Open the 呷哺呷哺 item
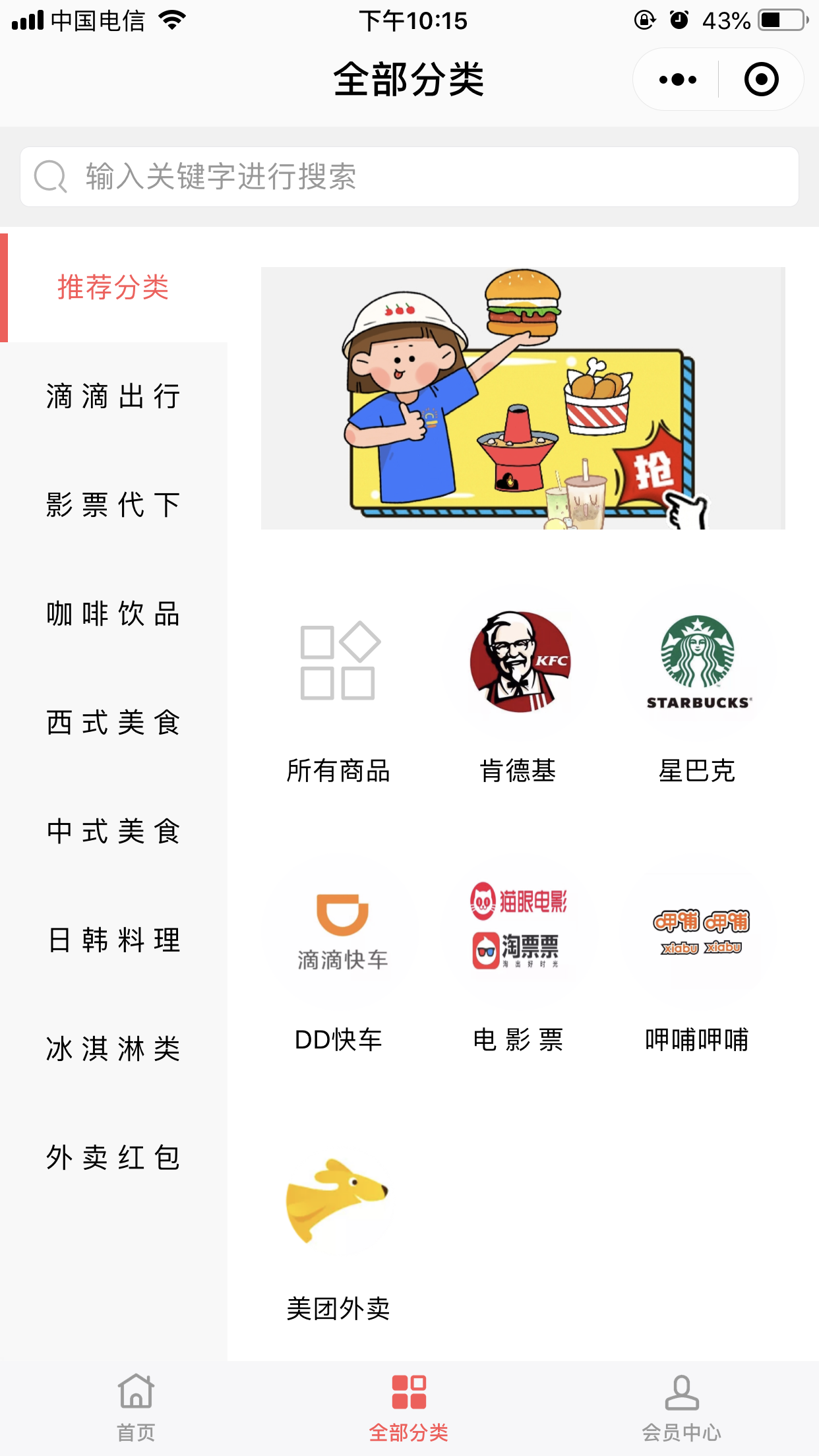The height and width of the screenshot is (1456, 819). tap(698, 961)
